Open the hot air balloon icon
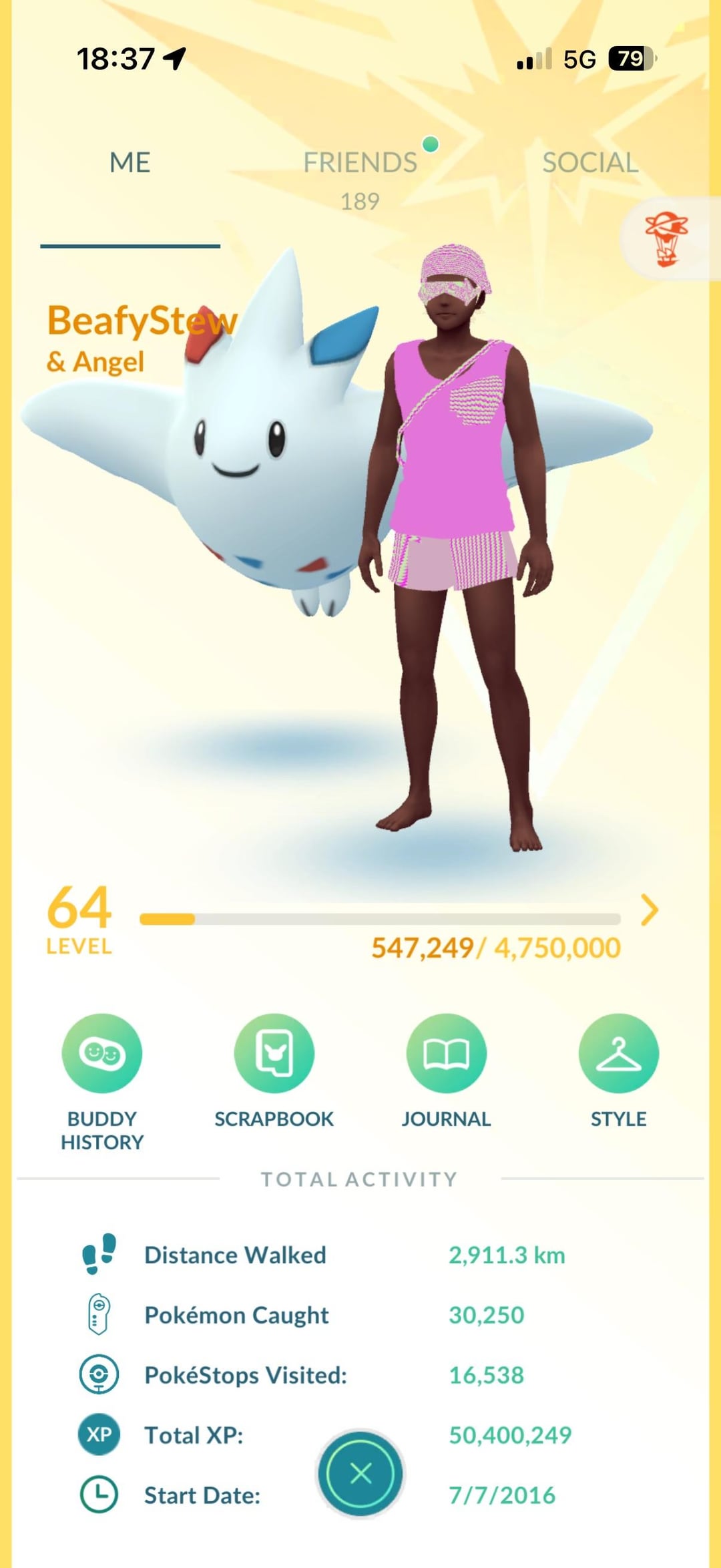Viewport: 721px width, 1568px height. coord(666,238)
